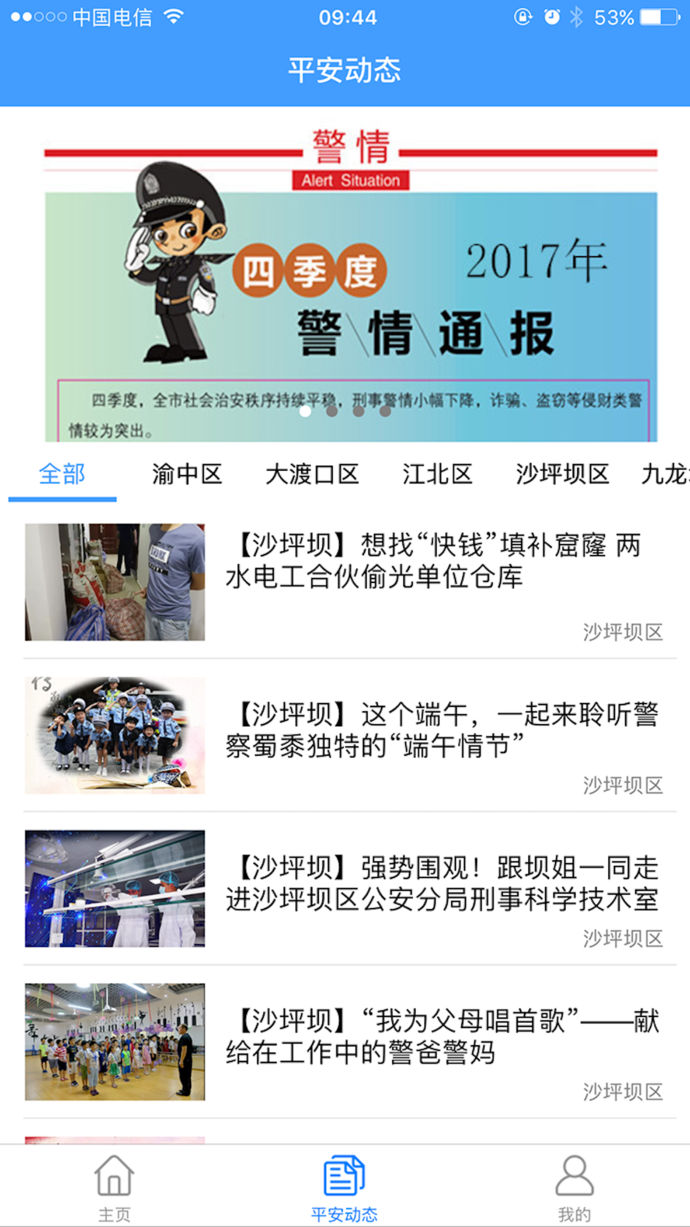
Task: Switch to the 渝中区 tab
Action: [187, 474]
